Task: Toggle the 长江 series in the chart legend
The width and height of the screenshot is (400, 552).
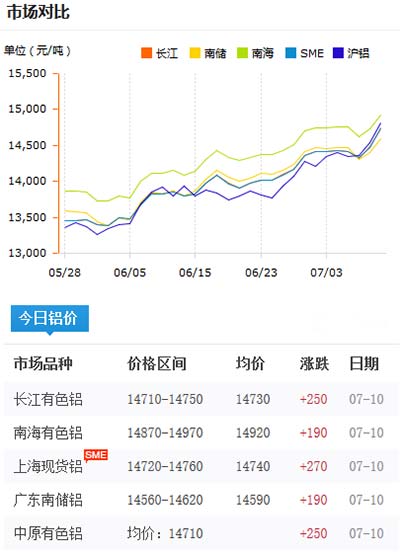Action: (x=160, y=53)
